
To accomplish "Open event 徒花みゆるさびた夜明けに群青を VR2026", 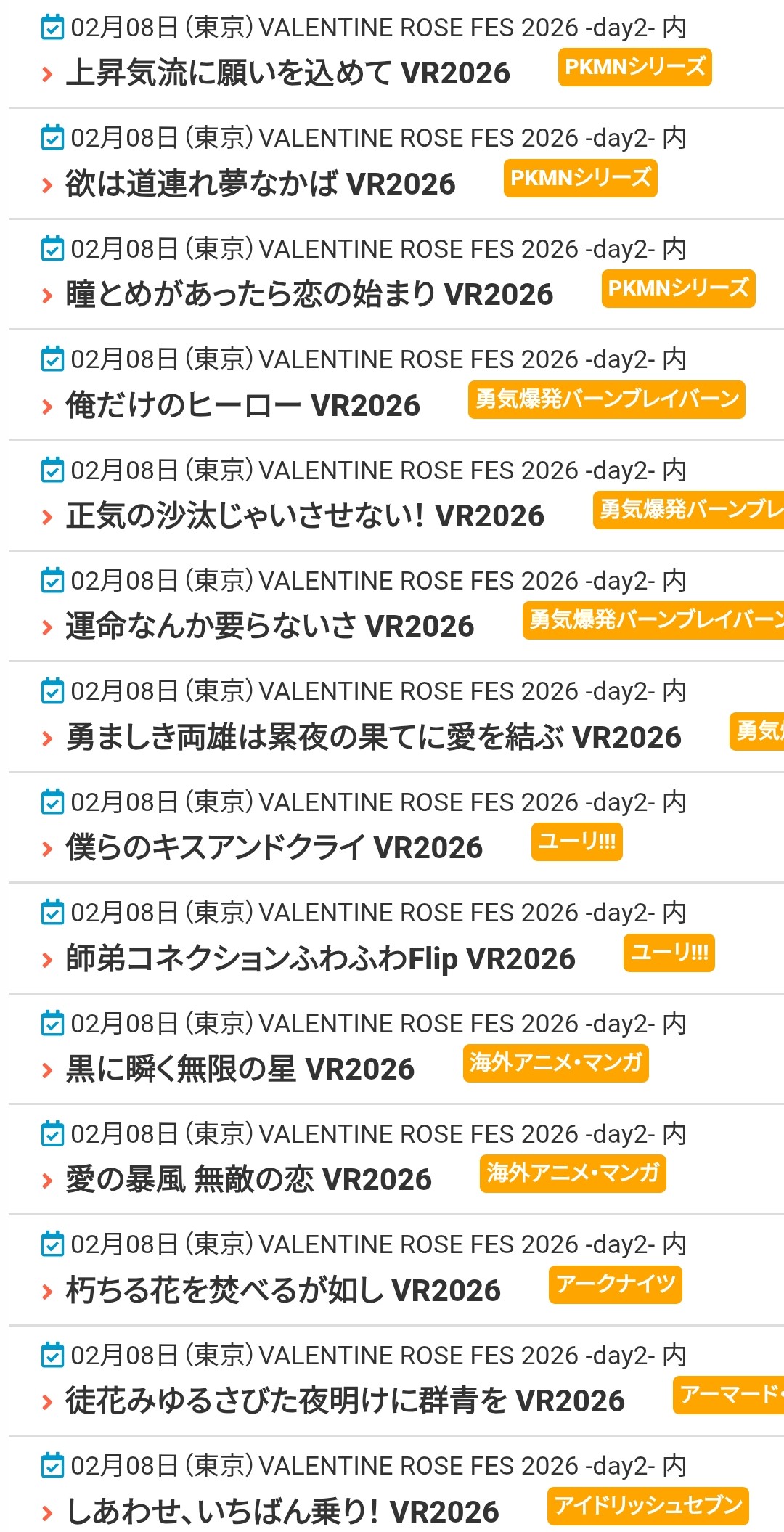I will click(345, 1401).
